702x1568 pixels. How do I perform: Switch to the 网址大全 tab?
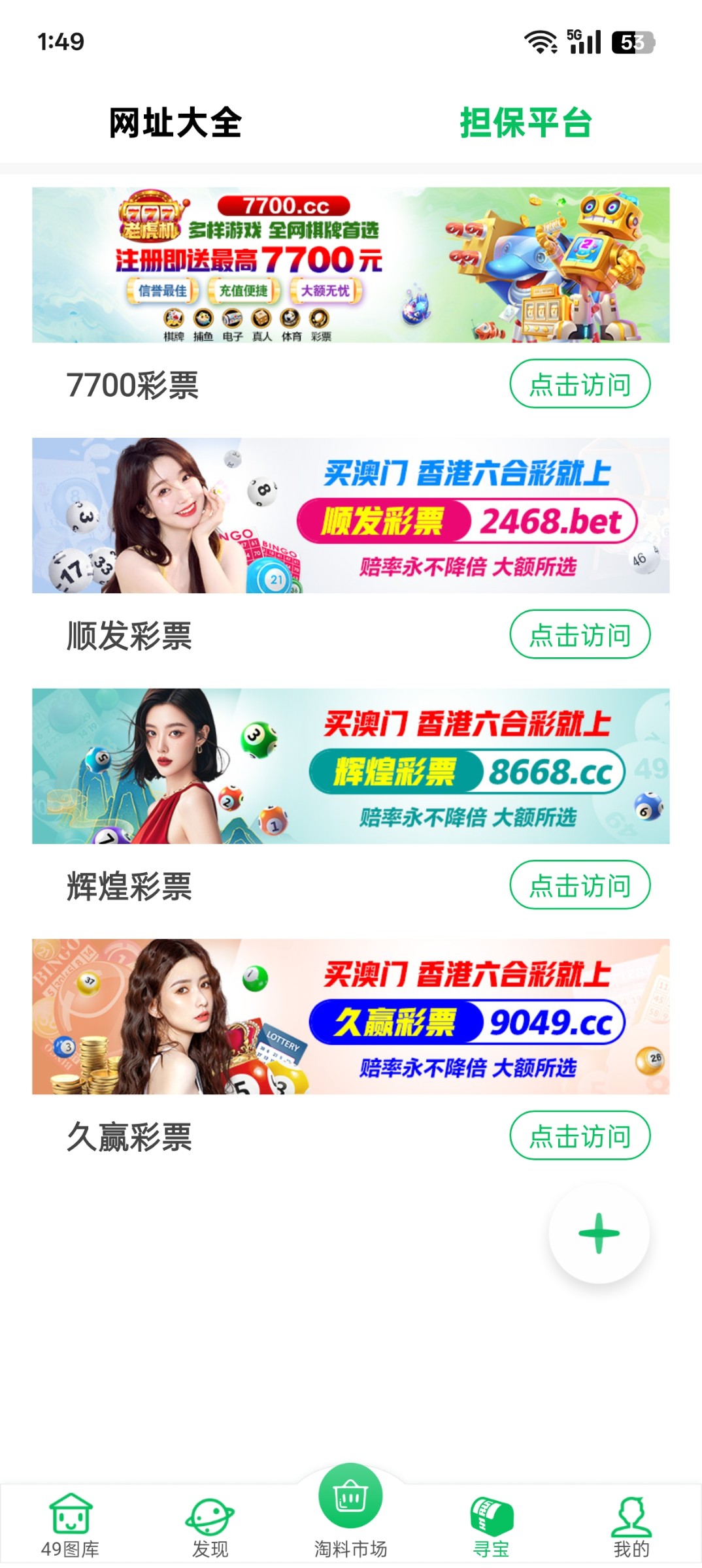tap(175, 123)
